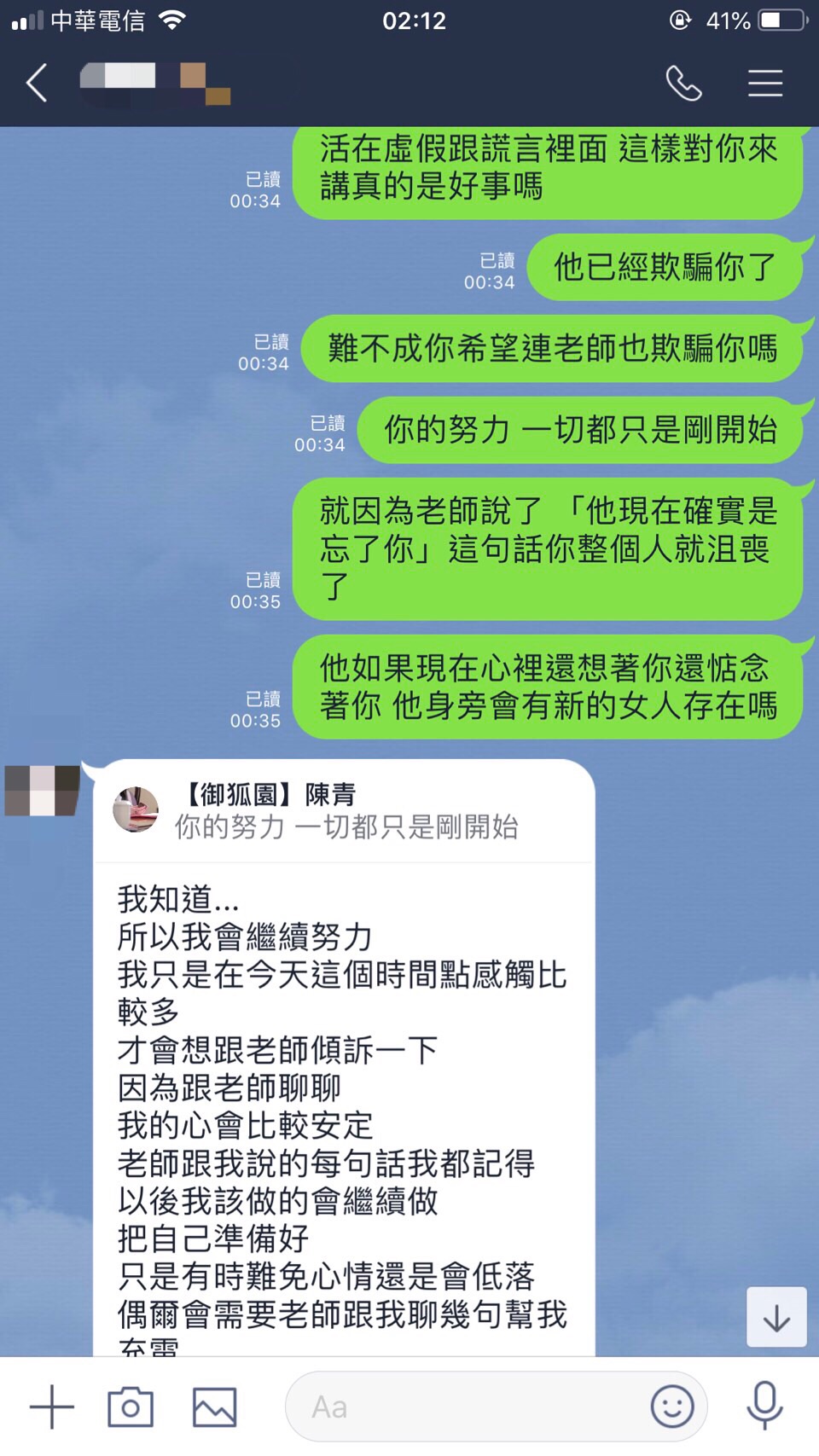
Task: Open the camera
Action: click(131, 1407)
